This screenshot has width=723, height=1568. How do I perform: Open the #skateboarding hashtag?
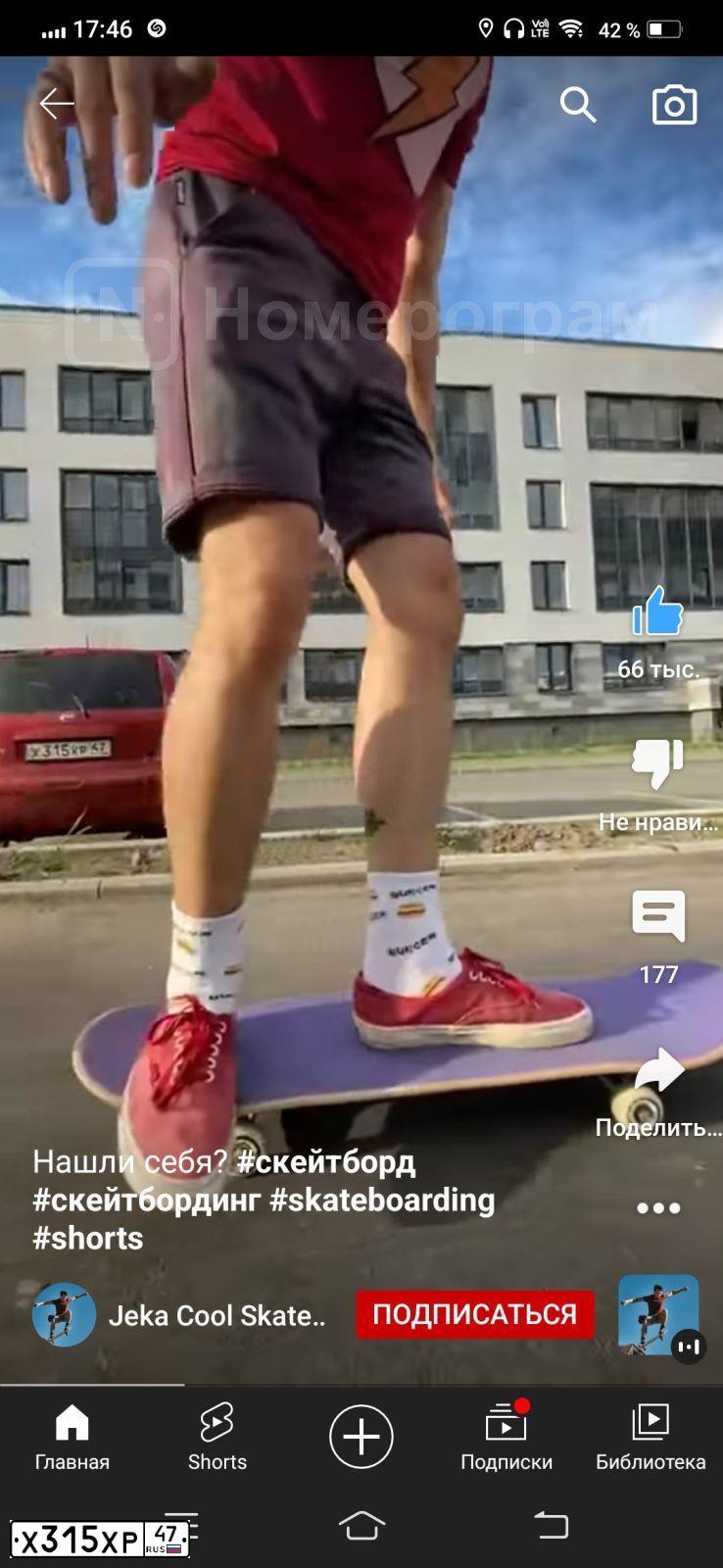382,1200
